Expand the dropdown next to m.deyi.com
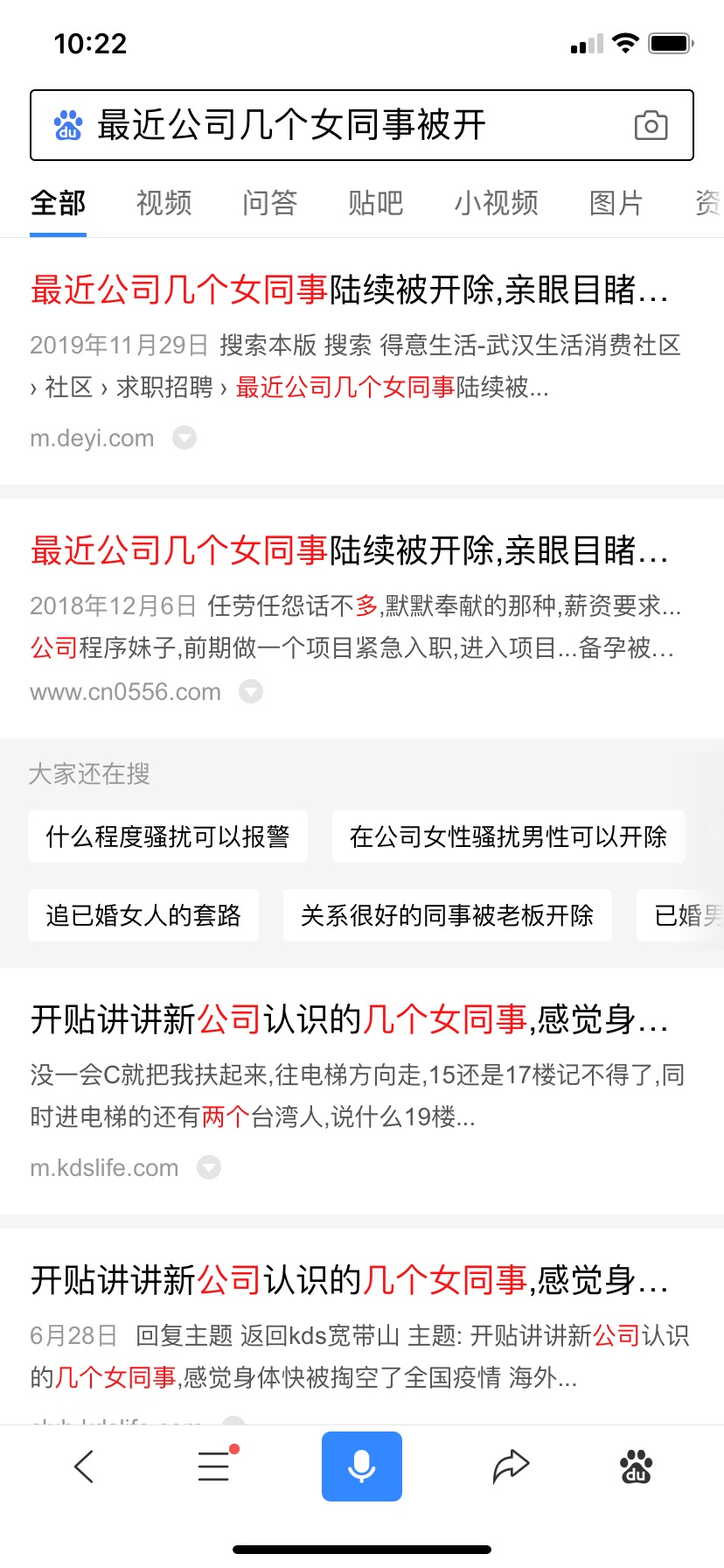The width and height of the screenshot is (724, 1568). pyautogui.click(x=184, y=437)
